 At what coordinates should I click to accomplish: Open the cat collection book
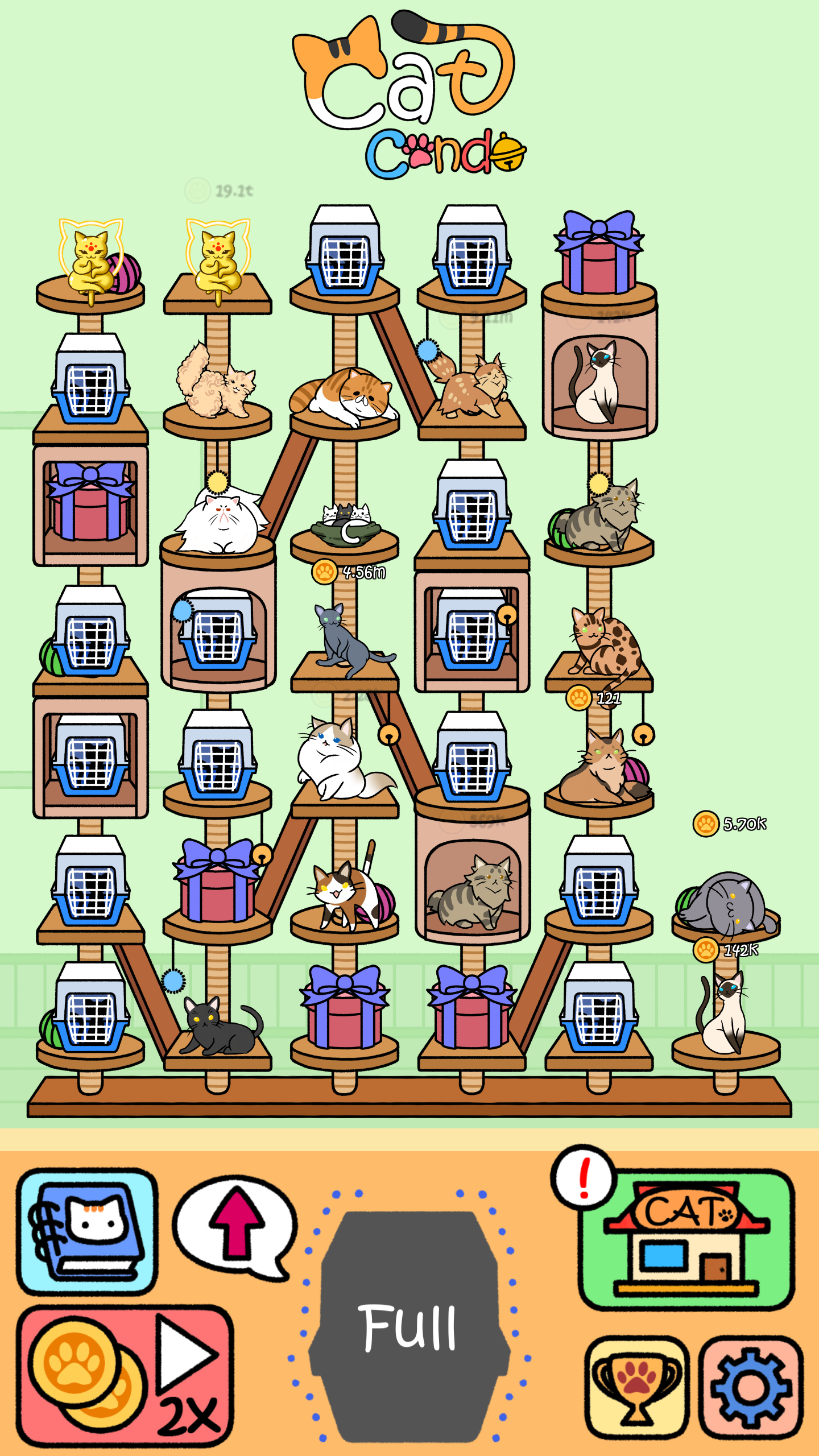(x=87, y=1231)
